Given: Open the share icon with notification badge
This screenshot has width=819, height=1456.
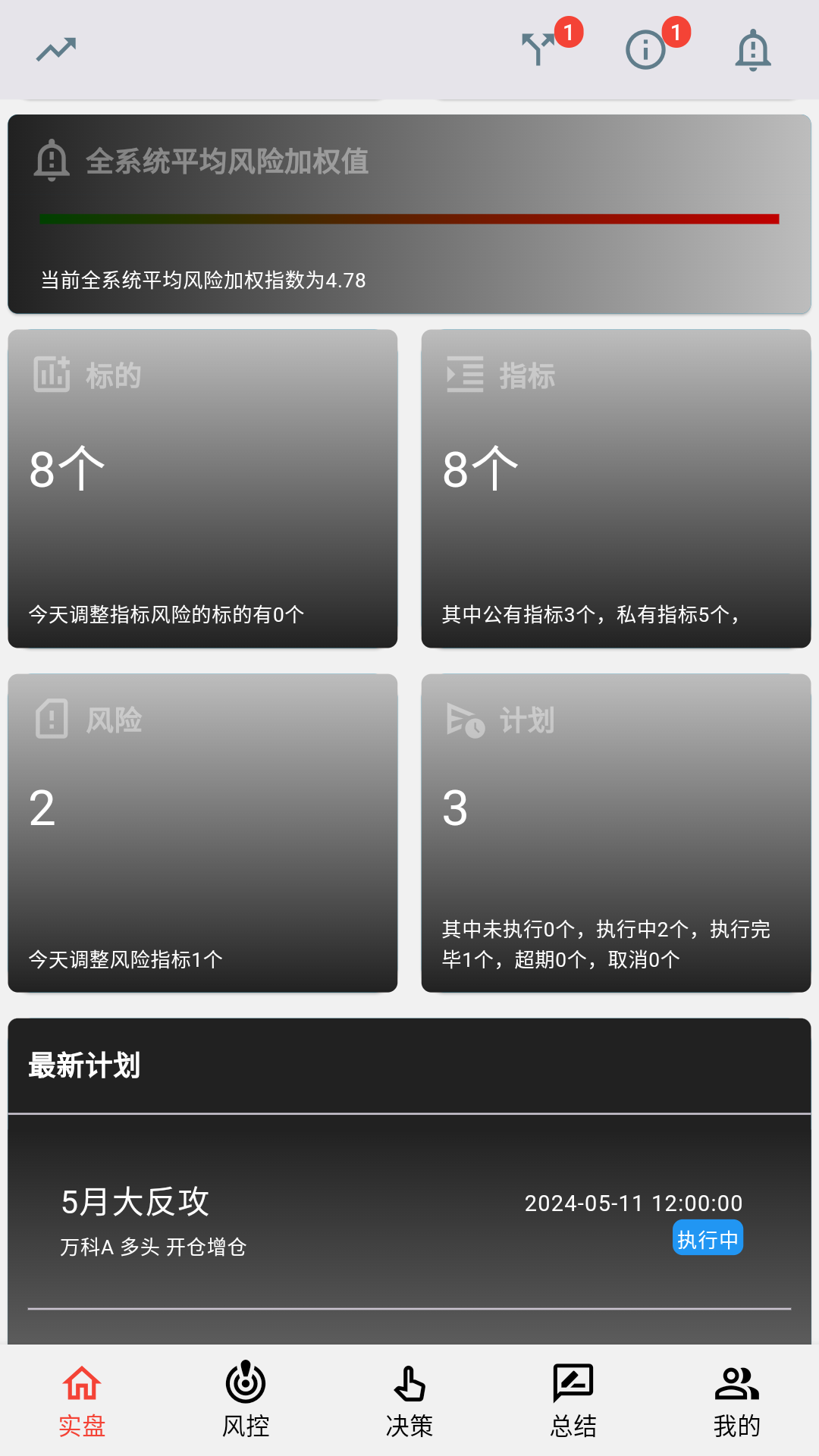Looking at the screenshot, I should [x=539, y=49].
